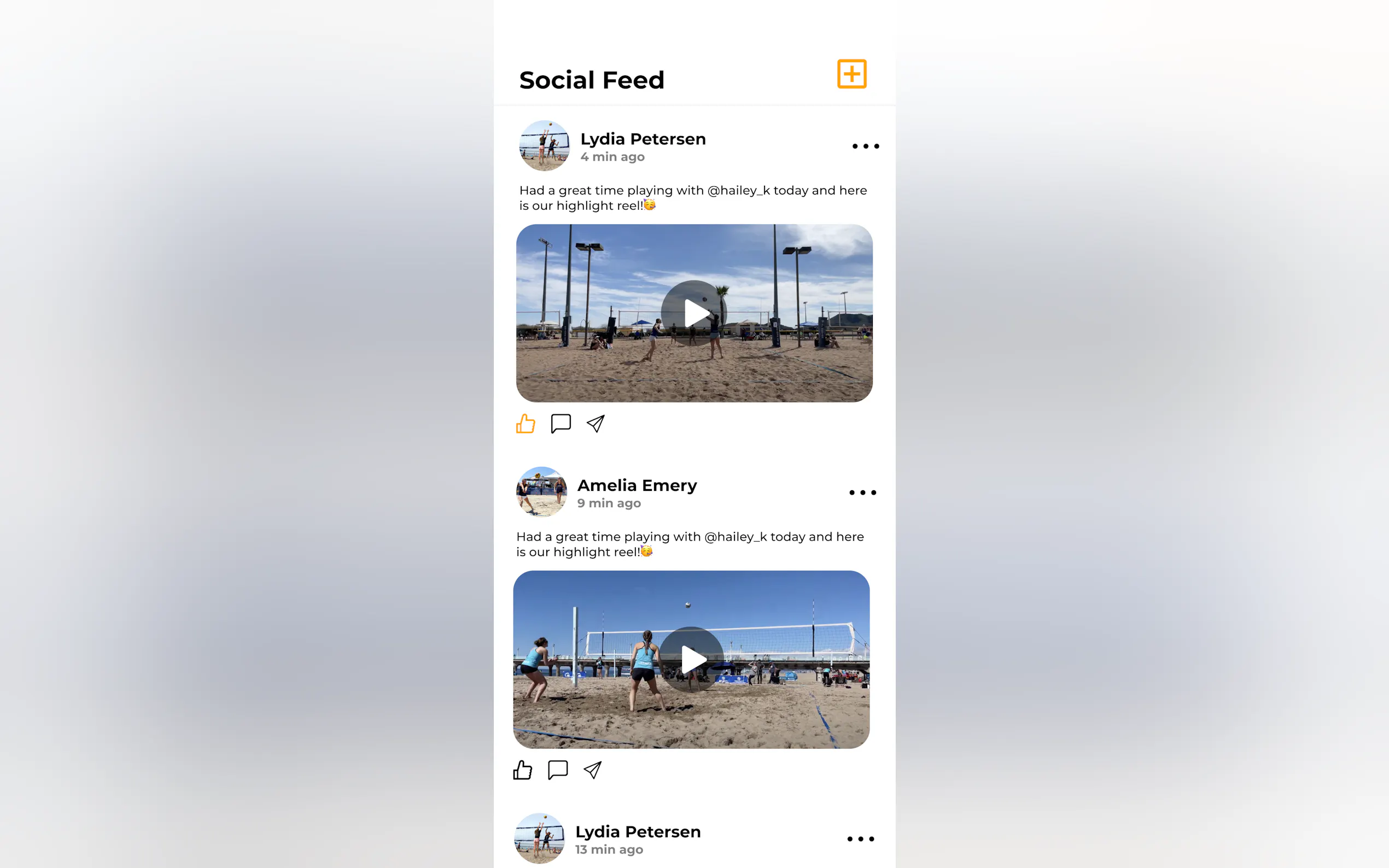Open options on Lydia Petersen's 13 min post
This screenshot has width=1389, height=868.
pos(860,838)
